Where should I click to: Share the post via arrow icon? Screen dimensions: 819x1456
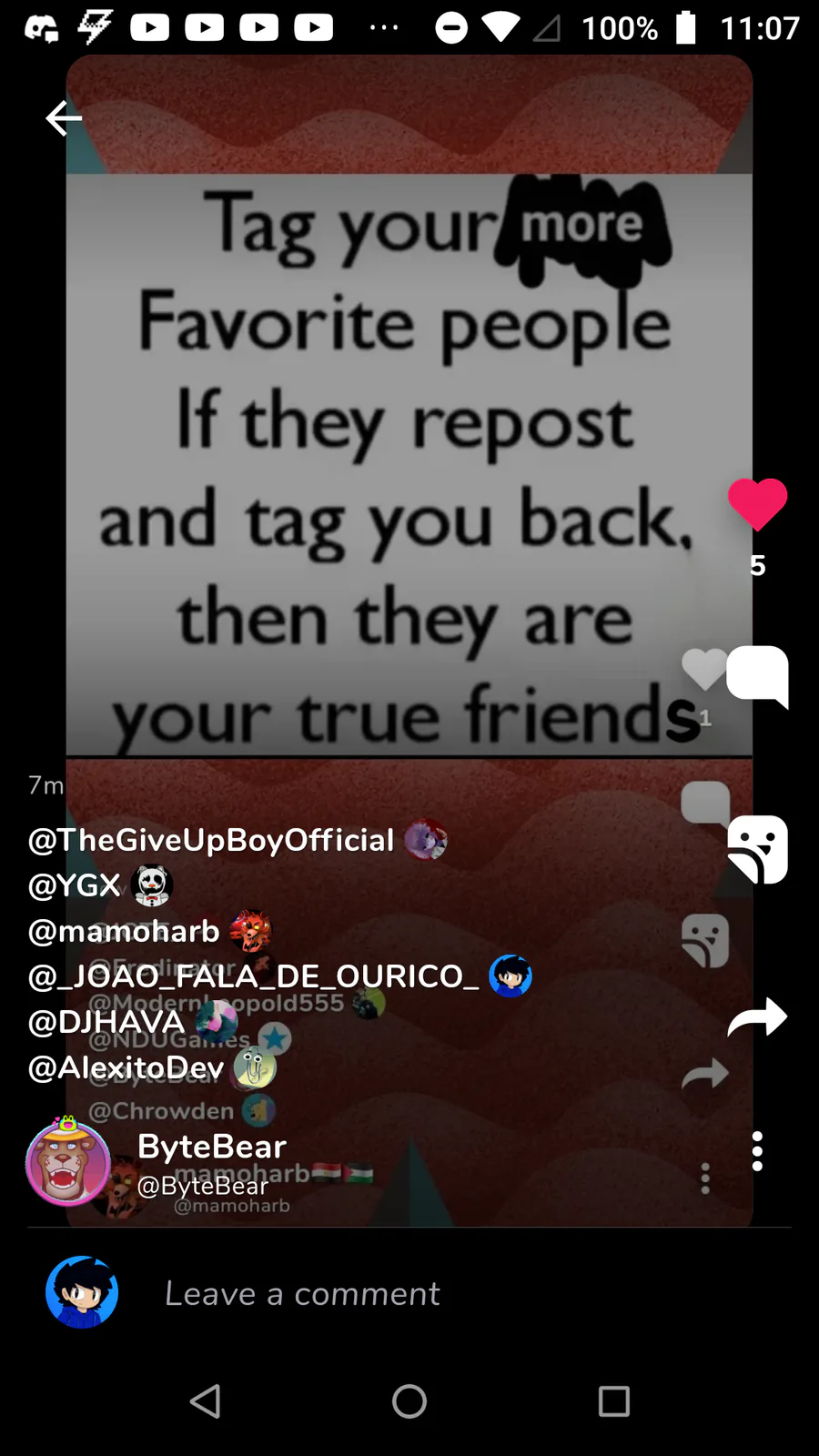[x=757, y=1017]
